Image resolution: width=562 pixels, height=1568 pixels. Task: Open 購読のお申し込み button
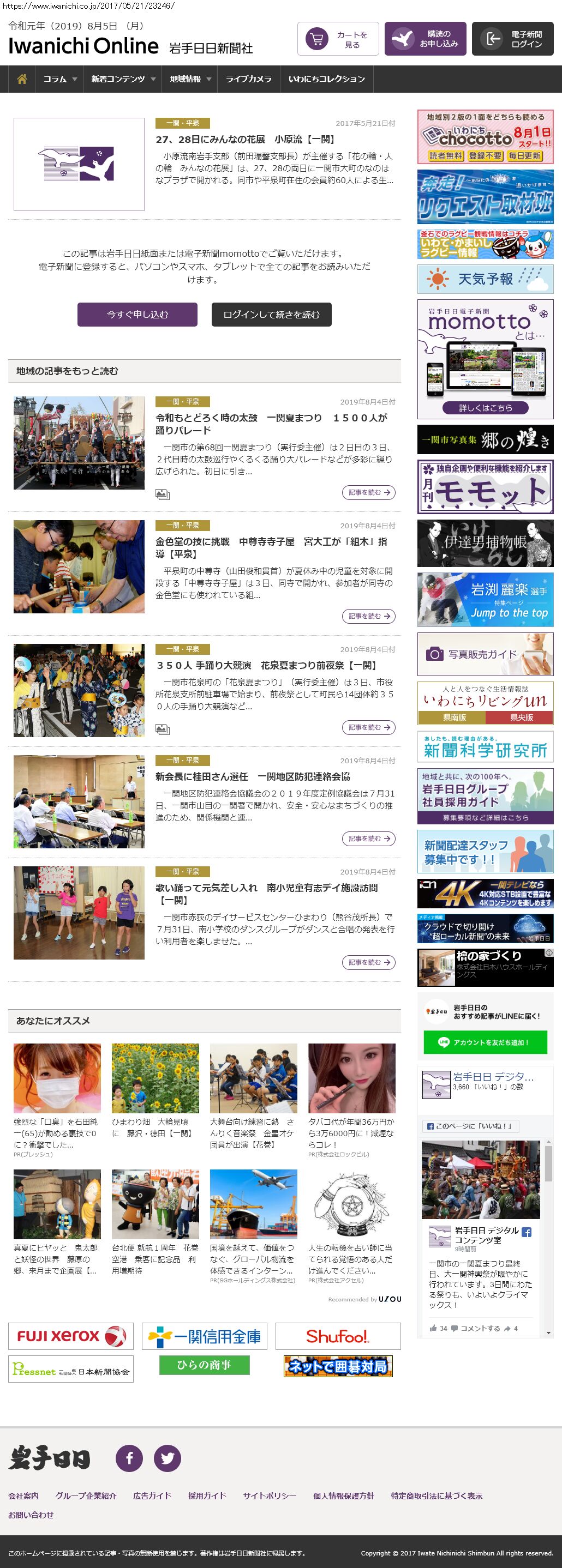point(426,40)
